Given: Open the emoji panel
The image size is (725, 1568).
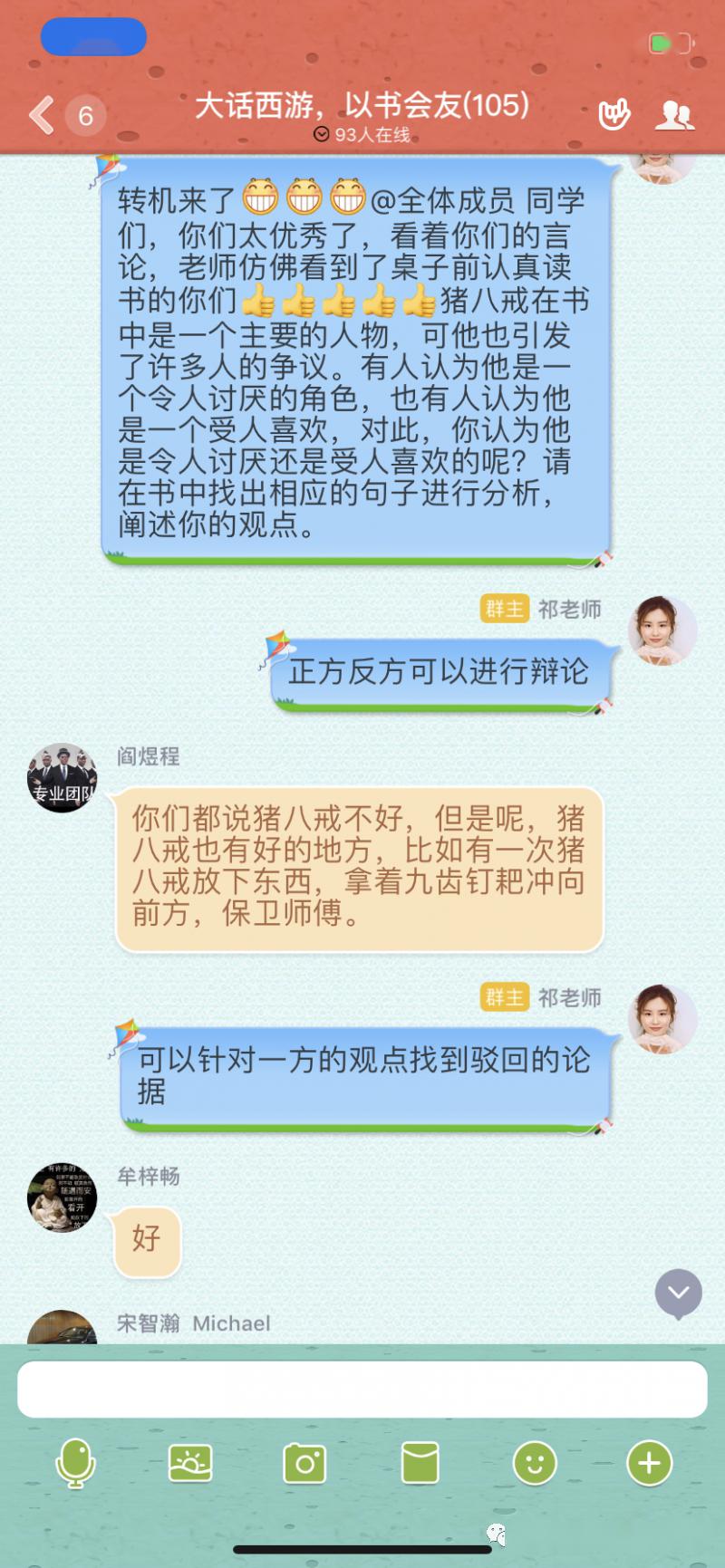Looking at the screenshot, I should tap(535, 1463).
